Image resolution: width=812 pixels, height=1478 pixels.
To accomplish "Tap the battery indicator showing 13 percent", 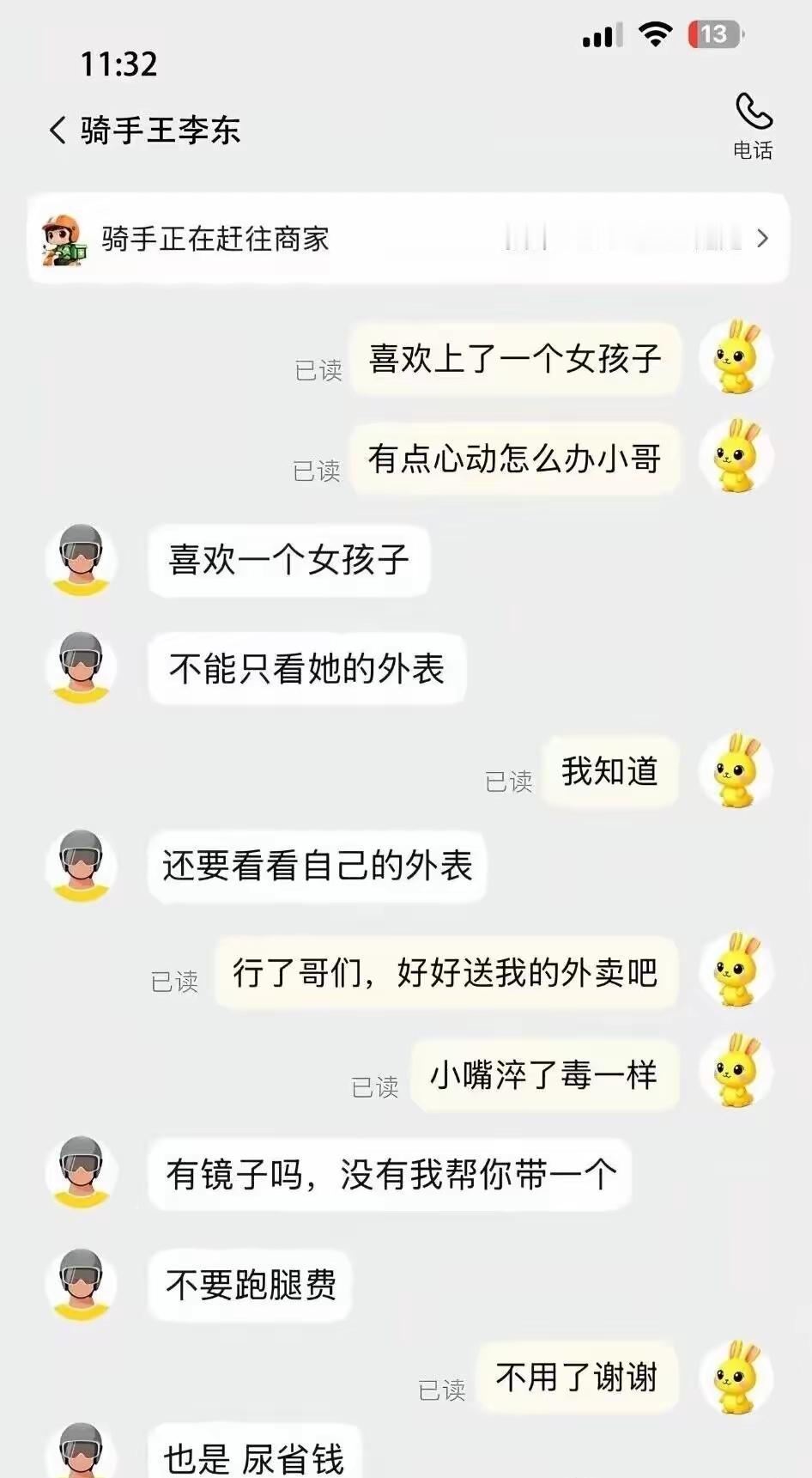I will pos(713,36).
